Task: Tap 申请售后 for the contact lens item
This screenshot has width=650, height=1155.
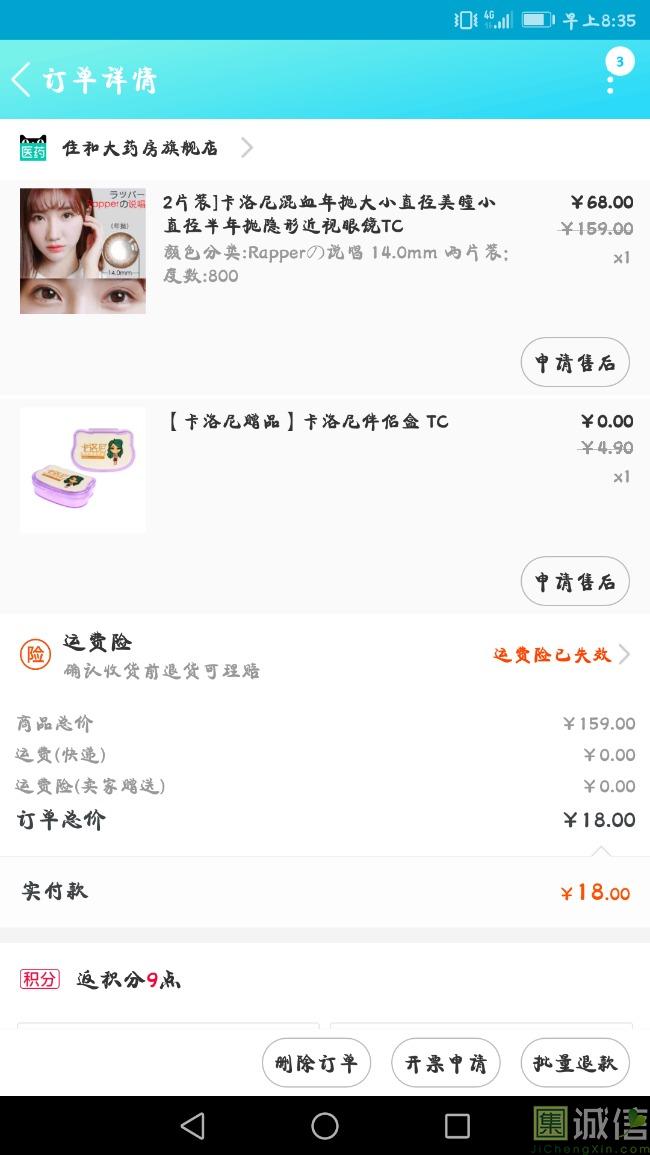Action: tap(575, 362)
